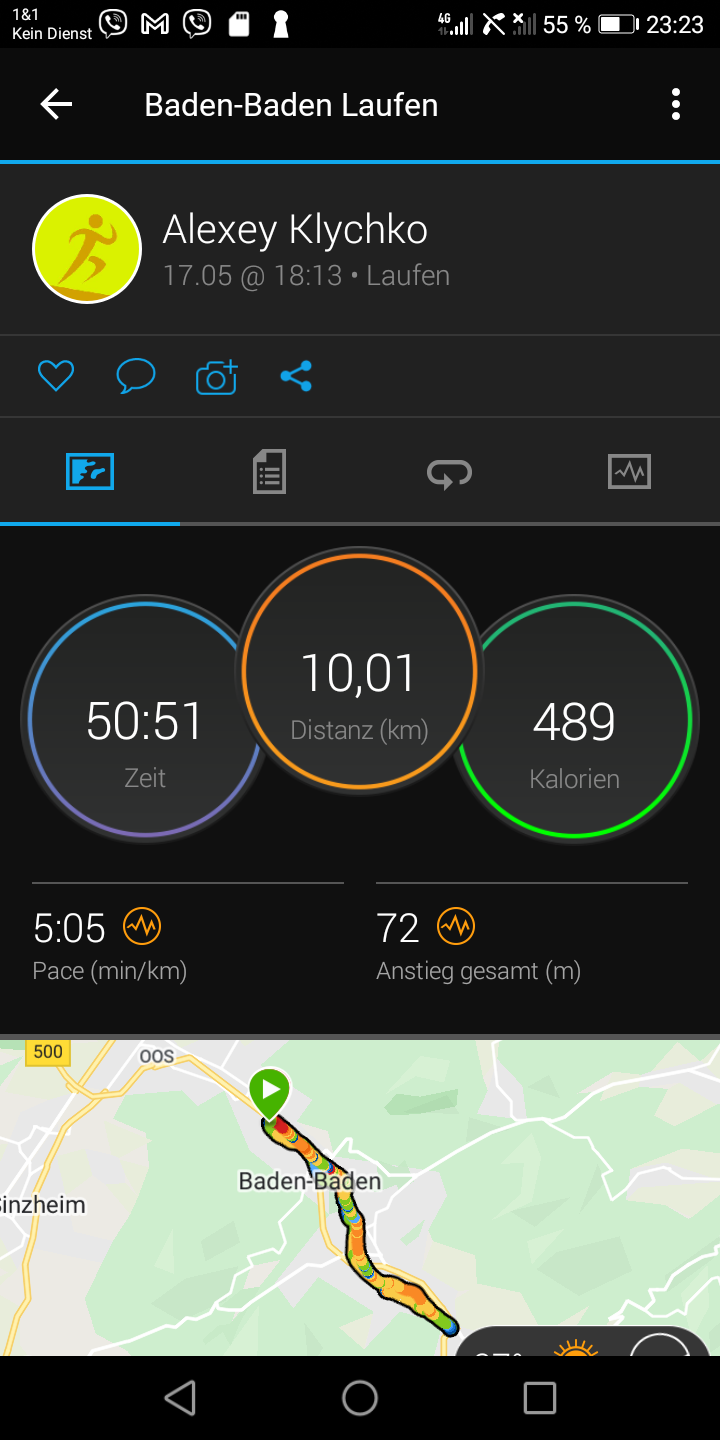Screen dimensions: 720x1440
Task: Share this run activity
Action: (x=296, y=376)
